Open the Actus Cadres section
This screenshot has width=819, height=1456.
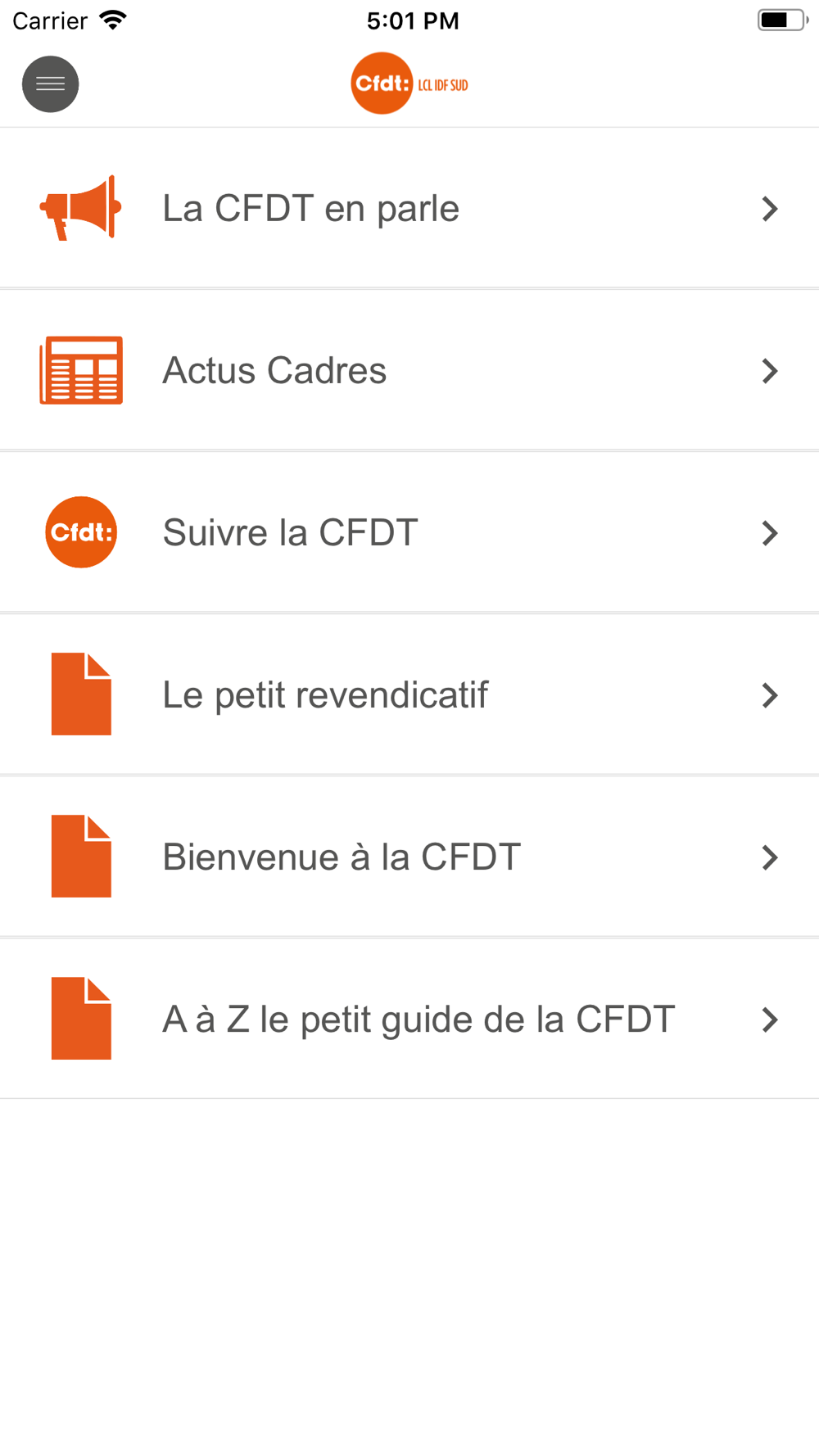[x=409, y=370]
